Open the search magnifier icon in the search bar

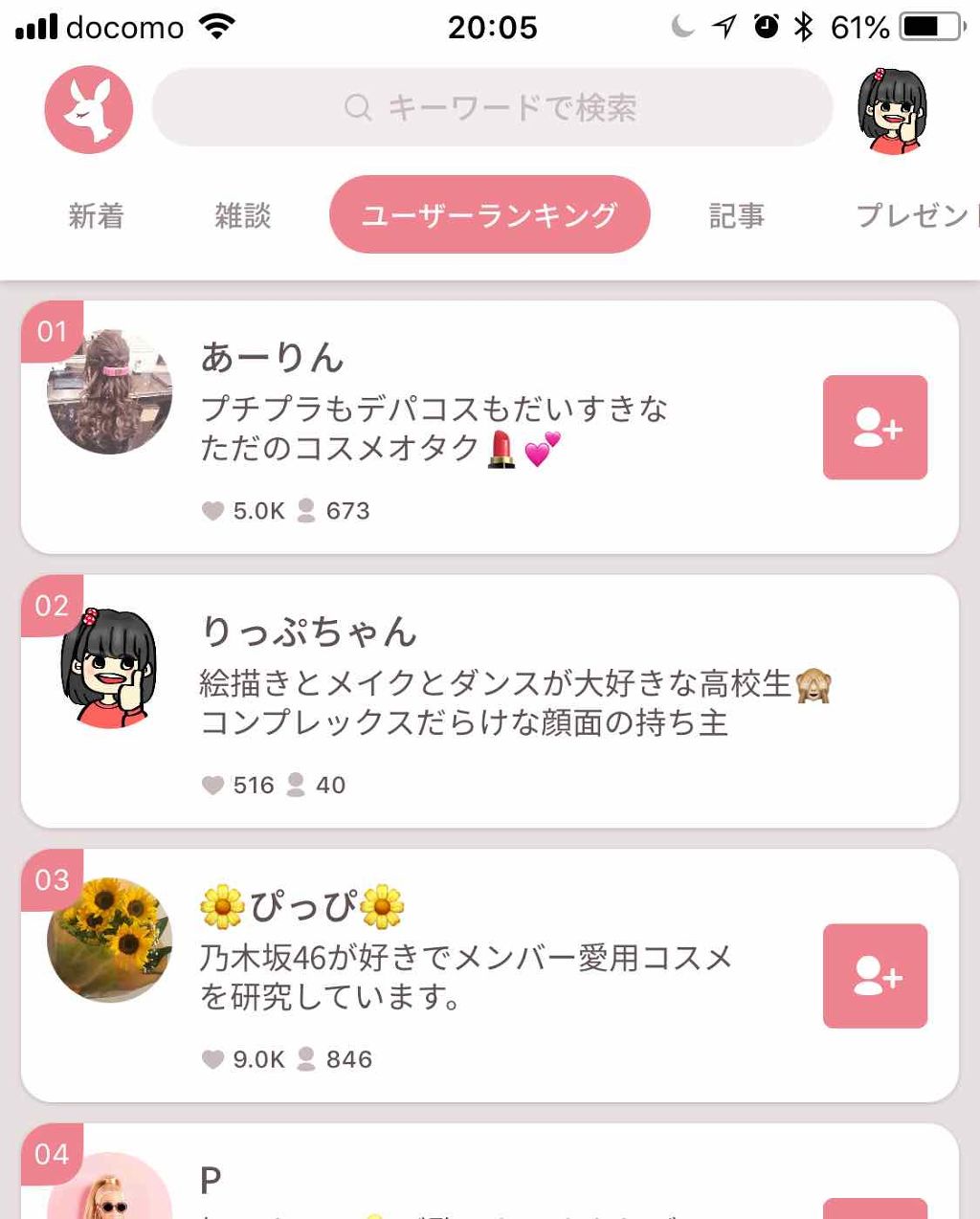(x=358, y=107)
